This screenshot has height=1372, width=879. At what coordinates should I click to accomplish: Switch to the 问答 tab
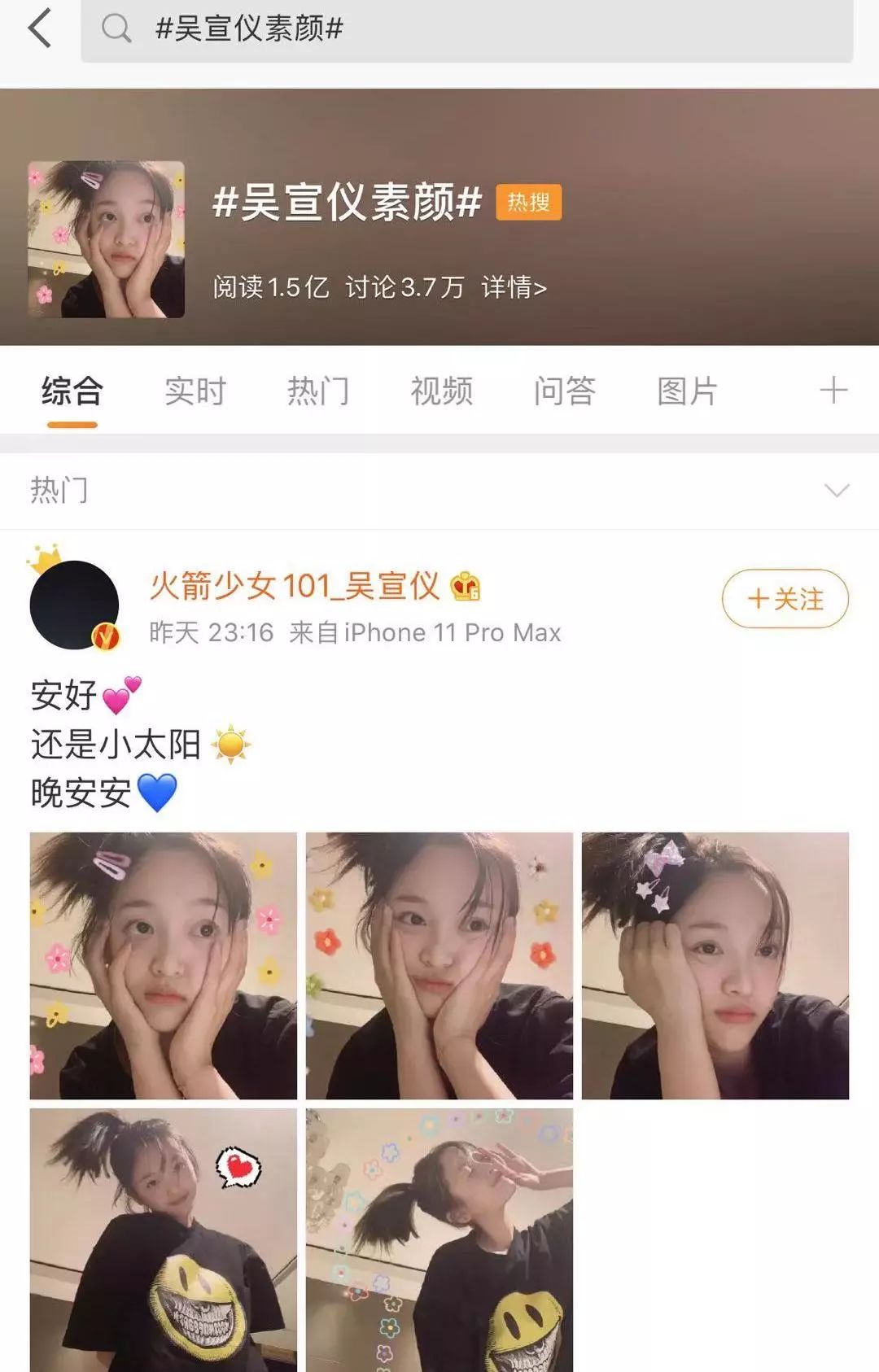coord(565,391)
